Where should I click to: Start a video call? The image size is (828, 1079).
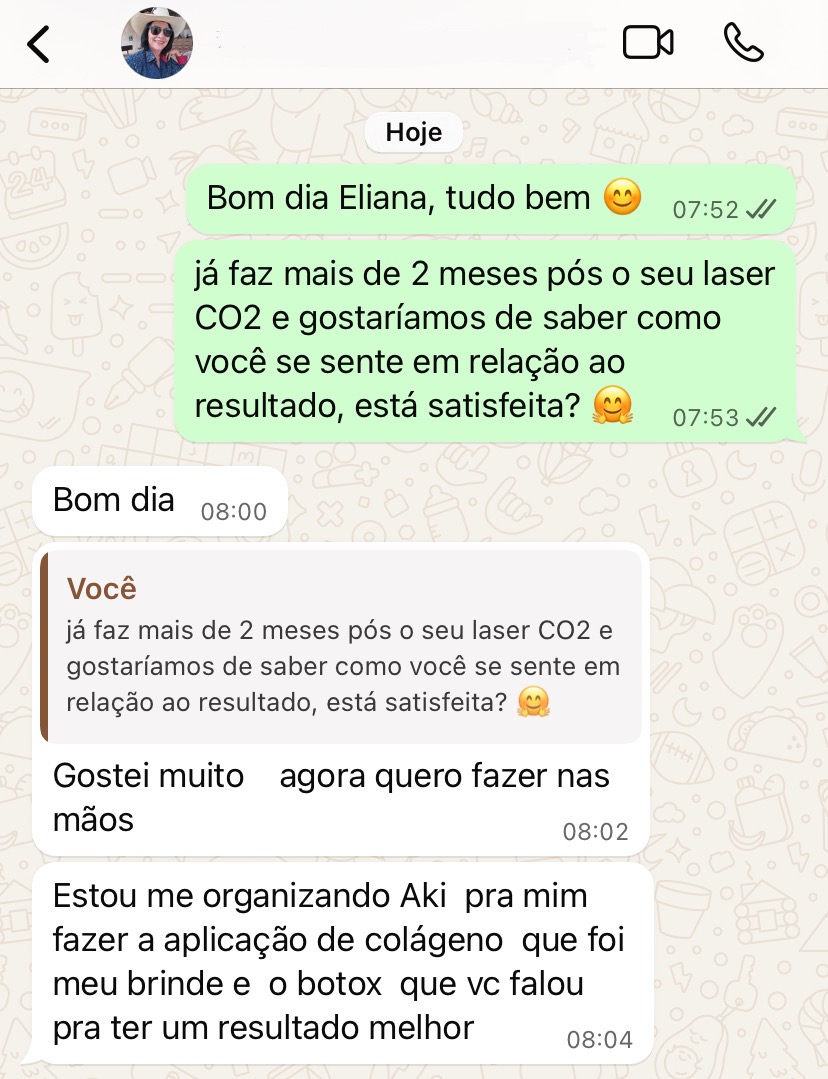[647, 43]
